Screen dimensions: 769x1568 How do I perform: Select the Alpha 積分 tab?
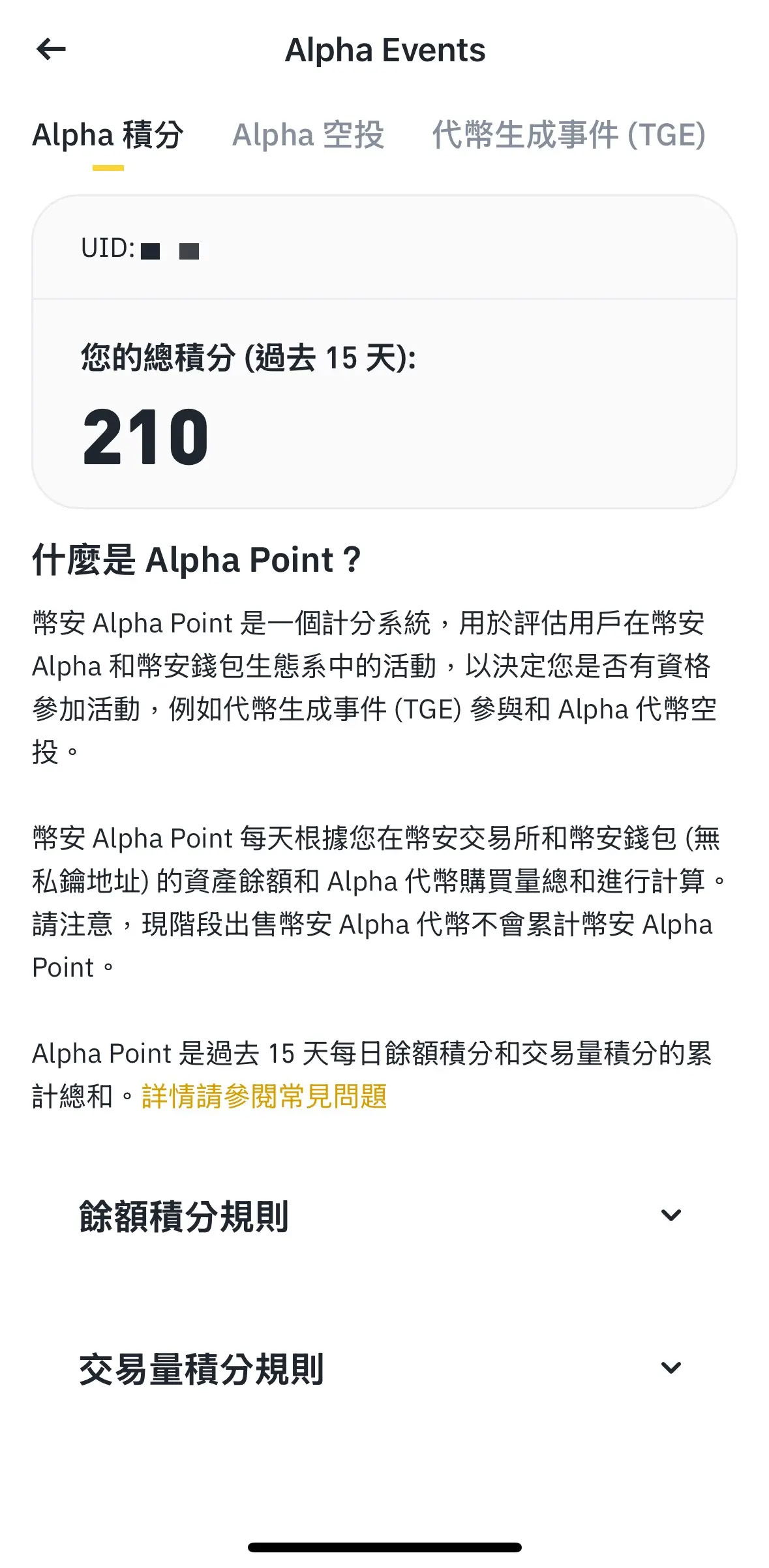108,135
